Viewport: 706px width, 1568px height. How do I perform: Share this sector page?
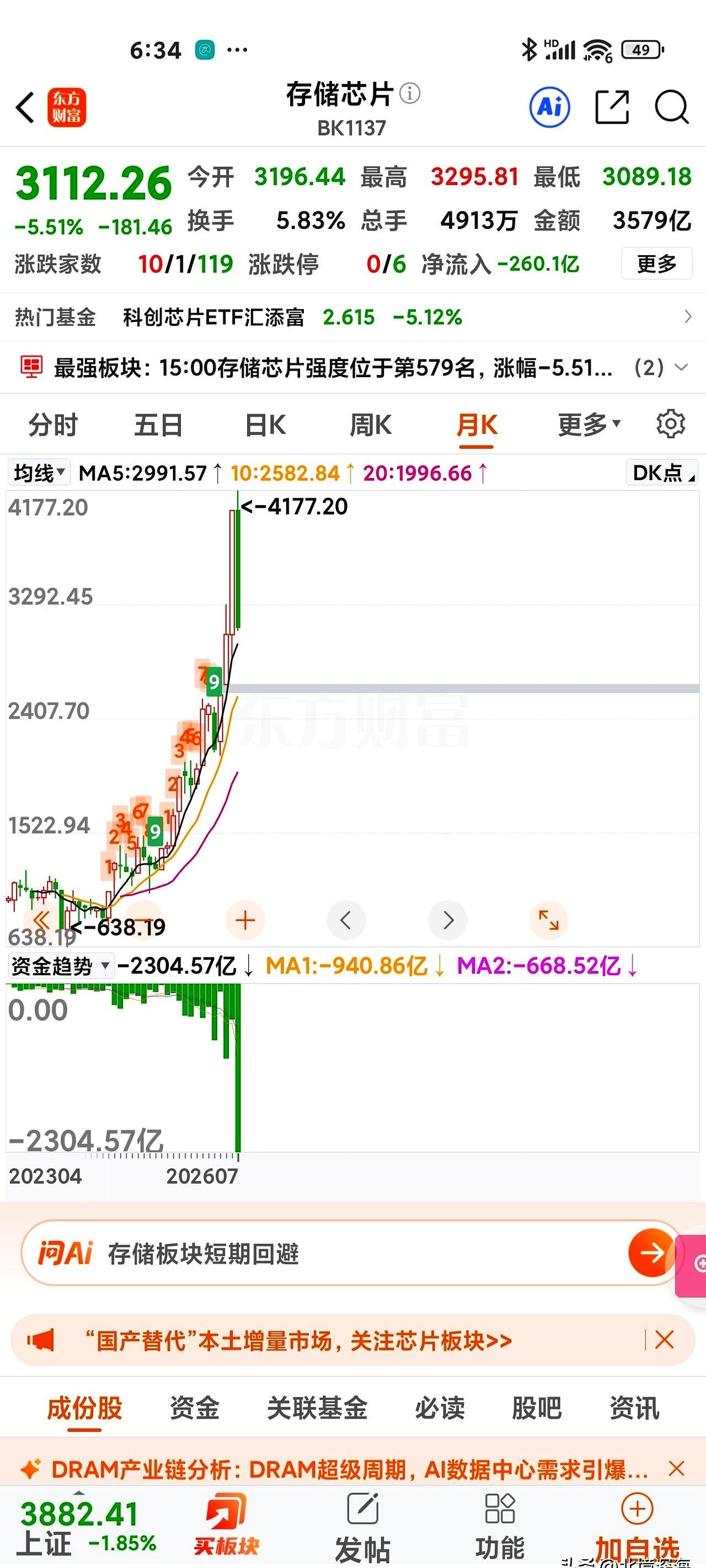point(612,107)
